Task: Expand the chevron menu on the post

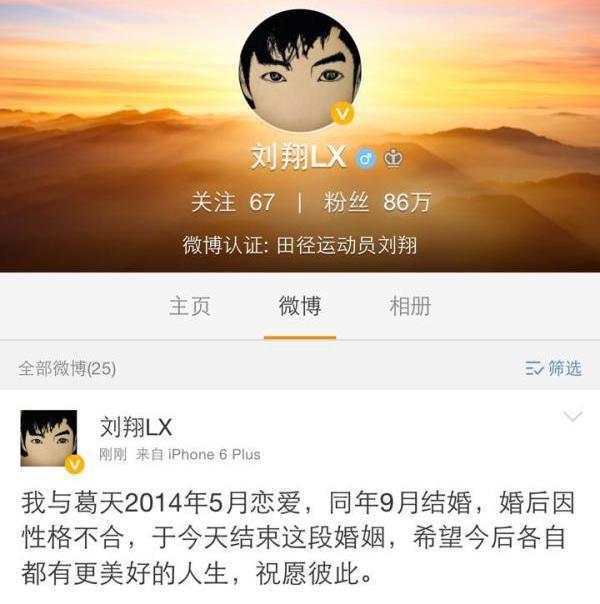Action: [x=572, y=416]
